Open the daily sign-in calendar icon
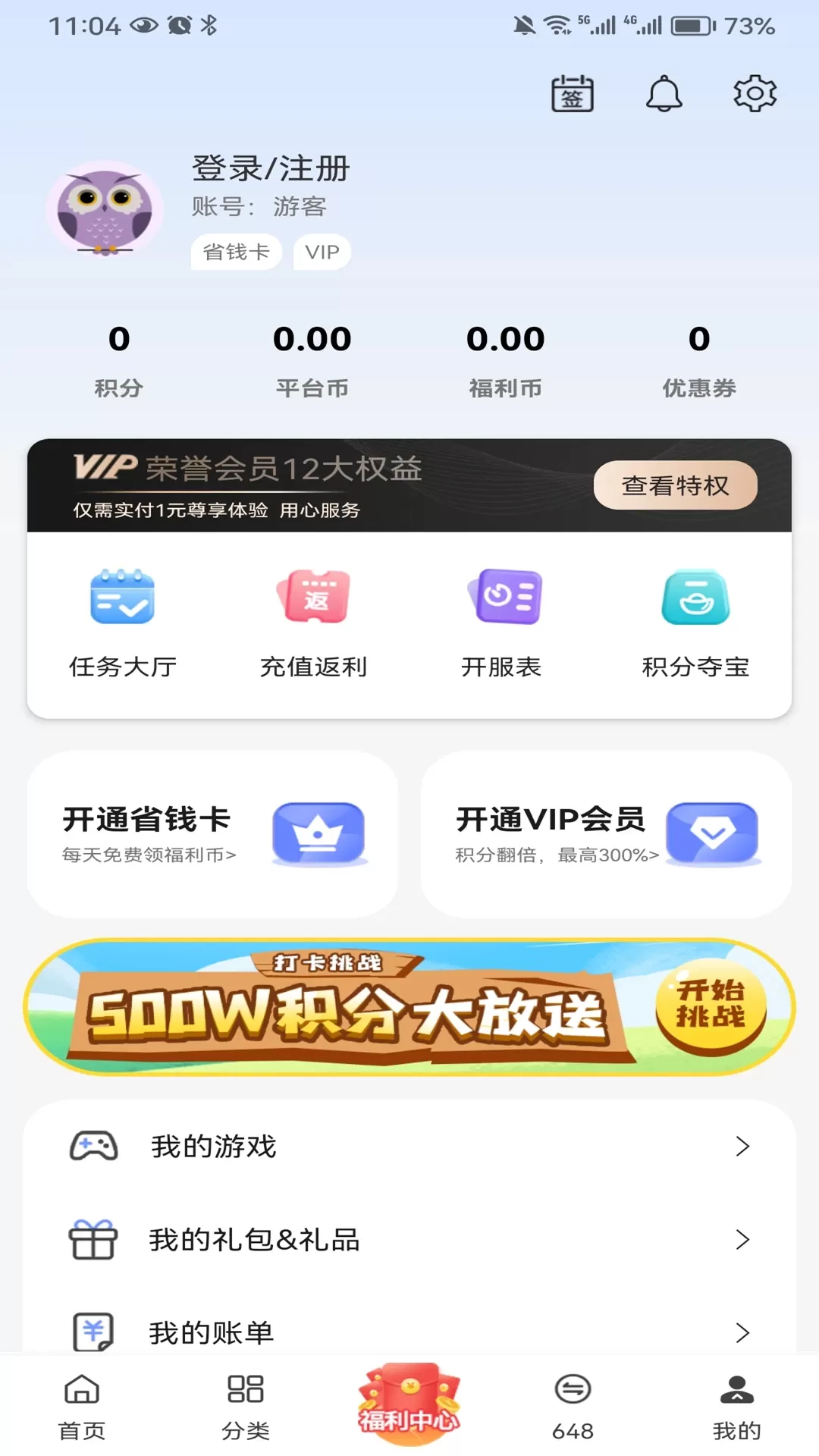Image resolution: width=819 pixels, height=1456 pixels. click(572, 93)
